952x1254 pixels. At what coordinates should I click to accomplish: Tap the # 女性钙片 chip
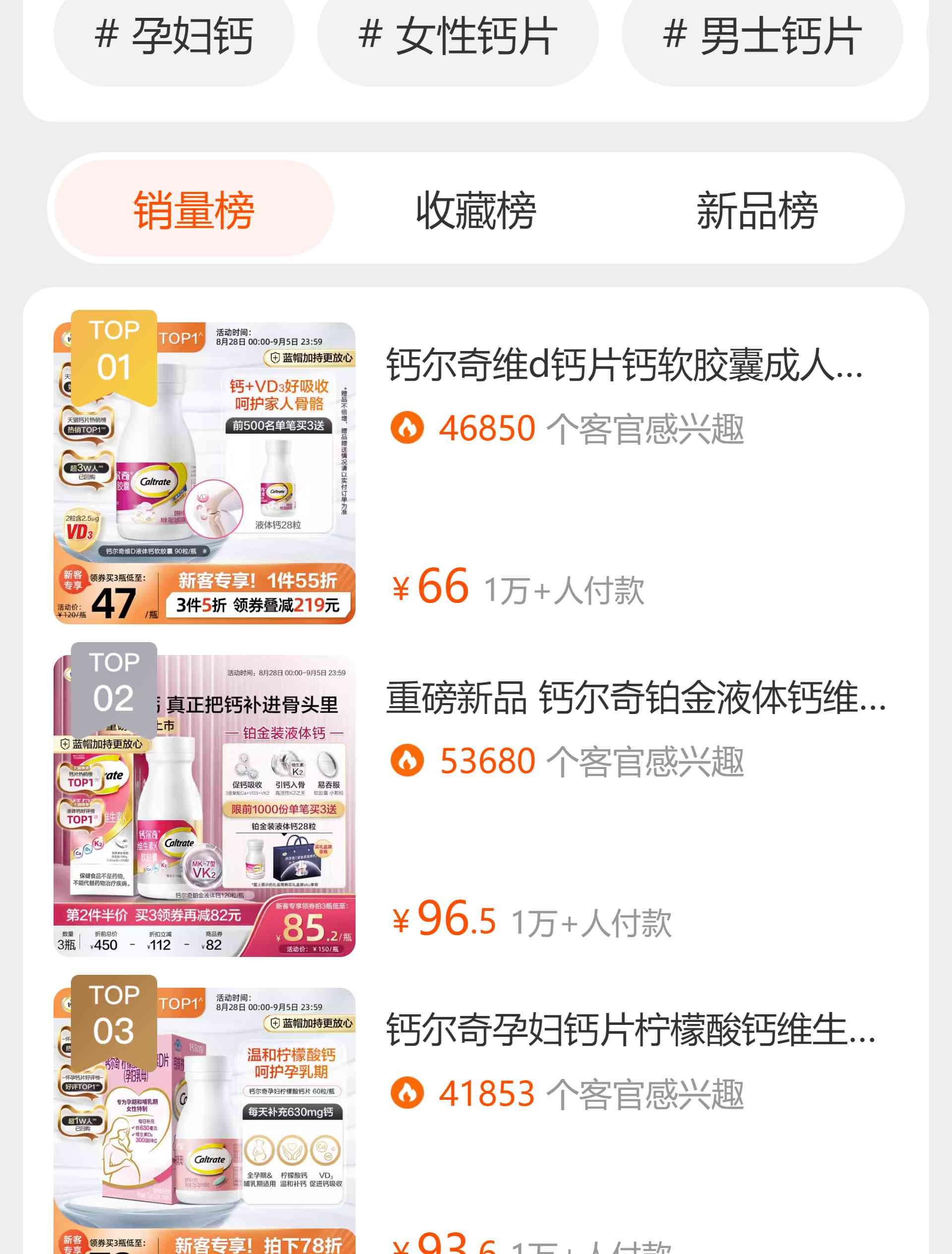tap(458, 36)
